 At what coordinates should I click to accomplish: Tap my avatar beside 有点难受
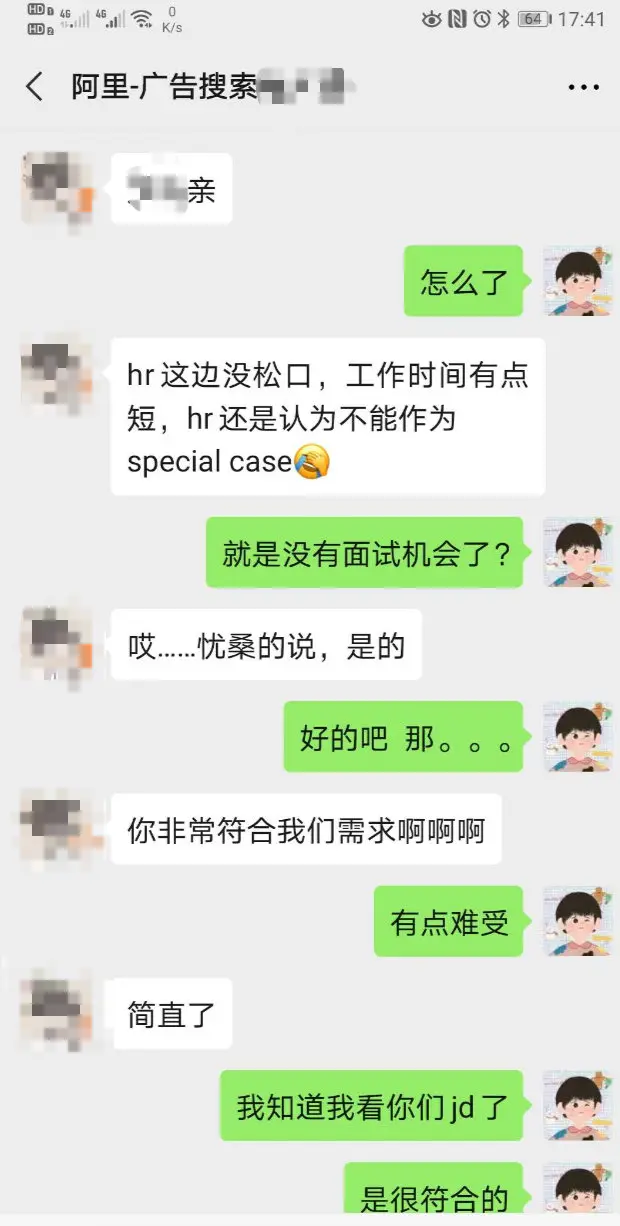pyautogui.click(x=577, y=921)
